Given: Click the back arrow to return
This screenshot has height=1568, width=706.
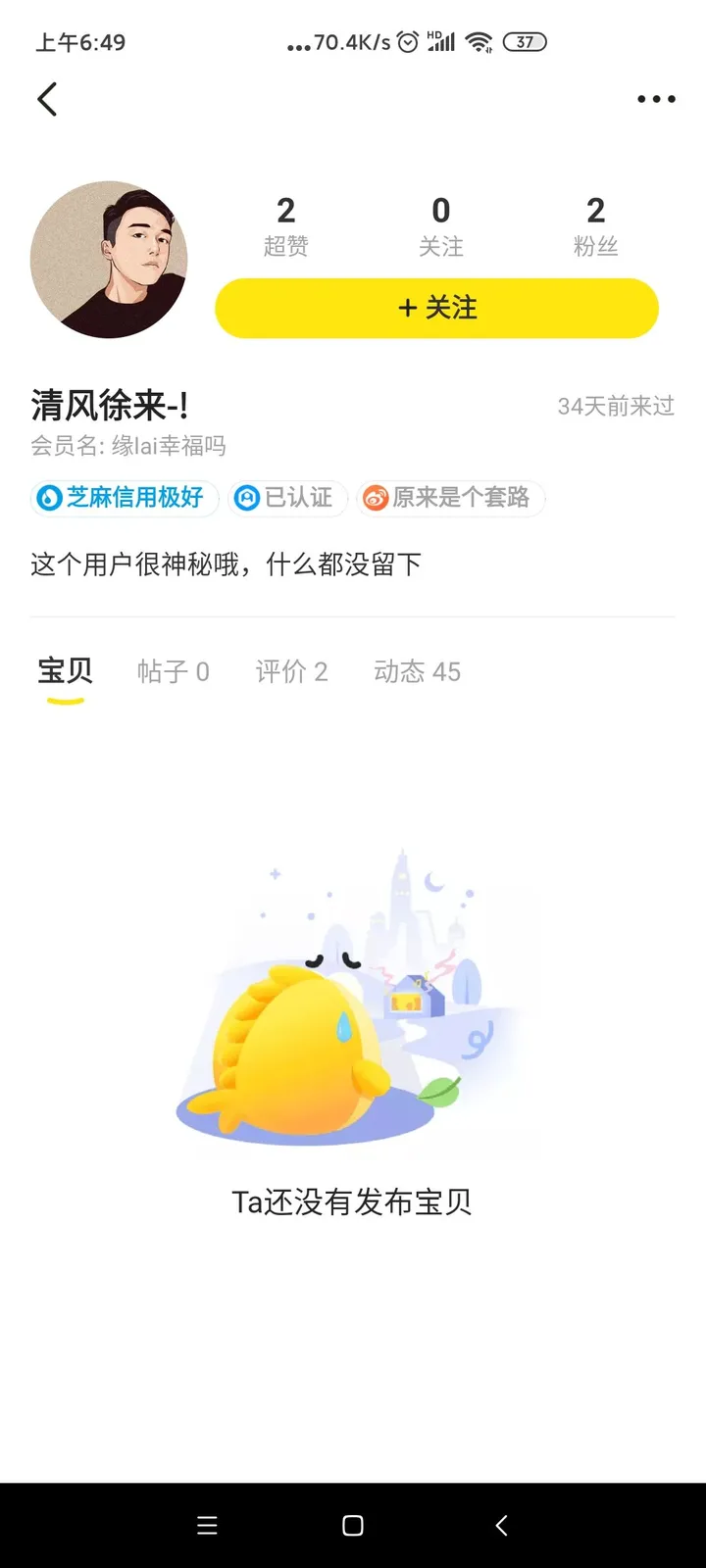Looking at the screenshot, I should [x=46, y=98].
